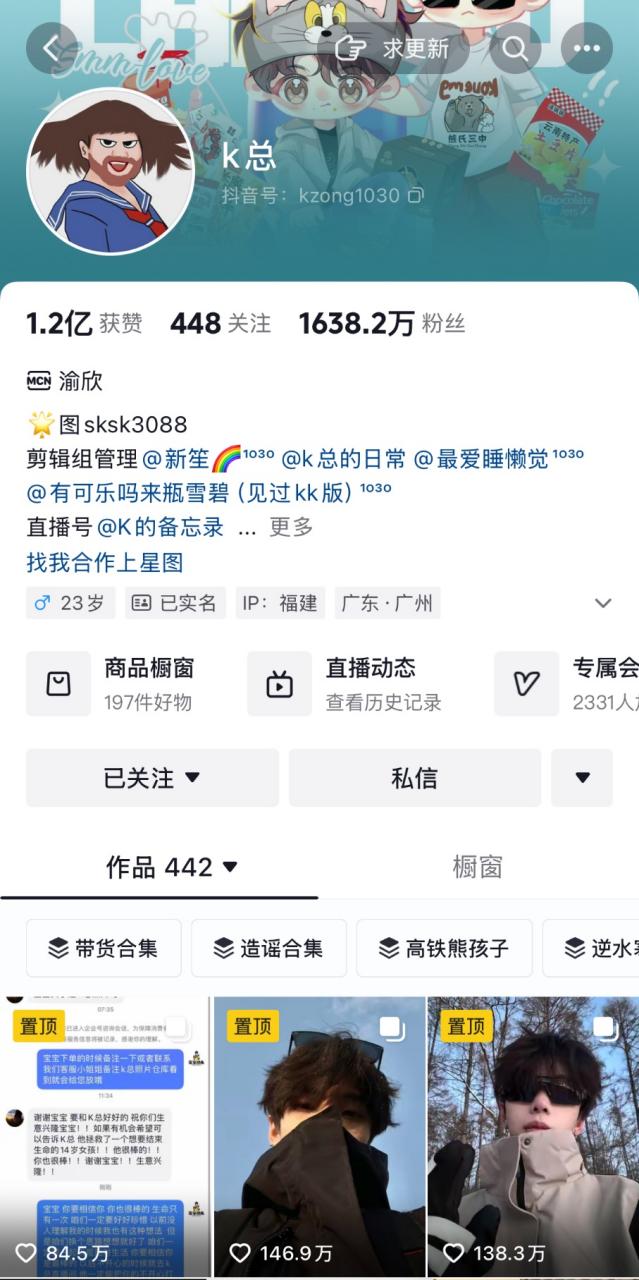Expand the profile tags chevron
This screenshot has width=639, height=1280.
(x=603, y=603)
